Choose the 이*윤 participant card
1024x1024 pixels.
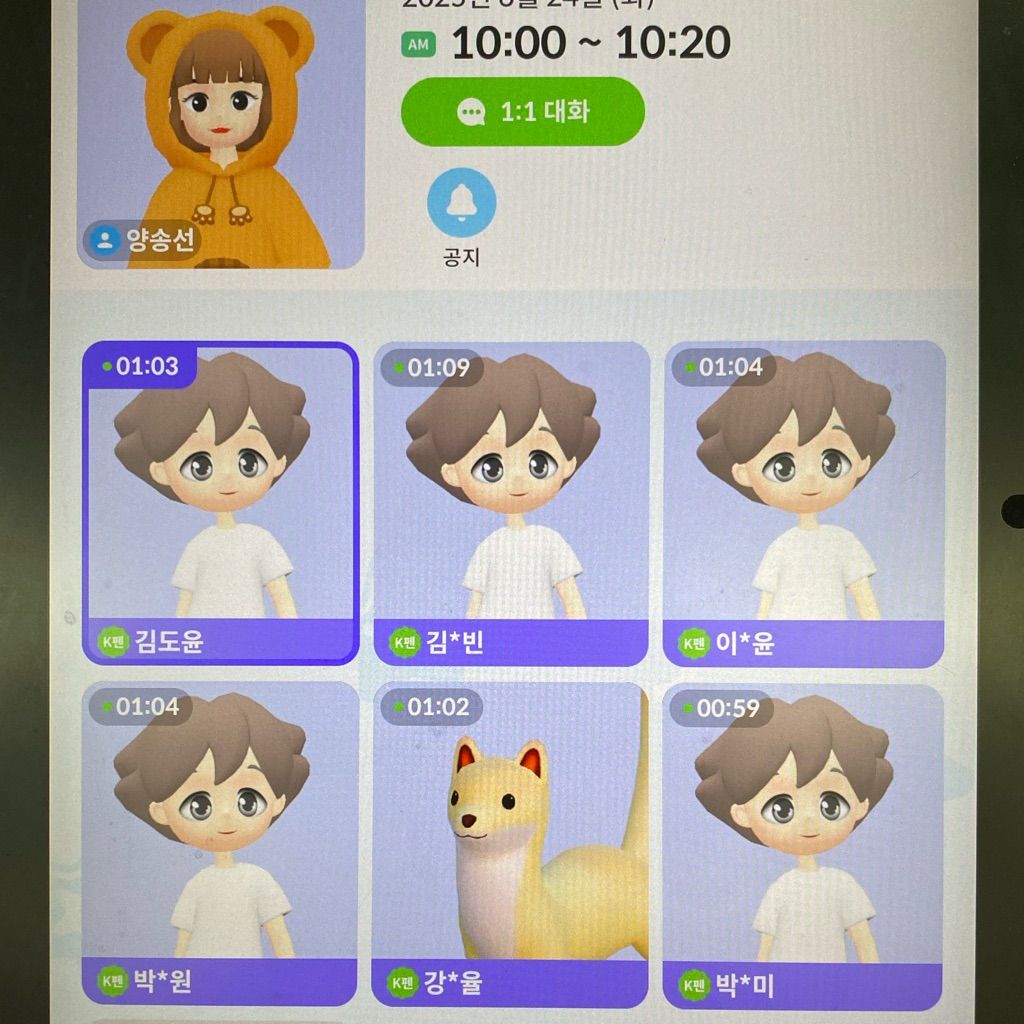[x=803, y=503]
